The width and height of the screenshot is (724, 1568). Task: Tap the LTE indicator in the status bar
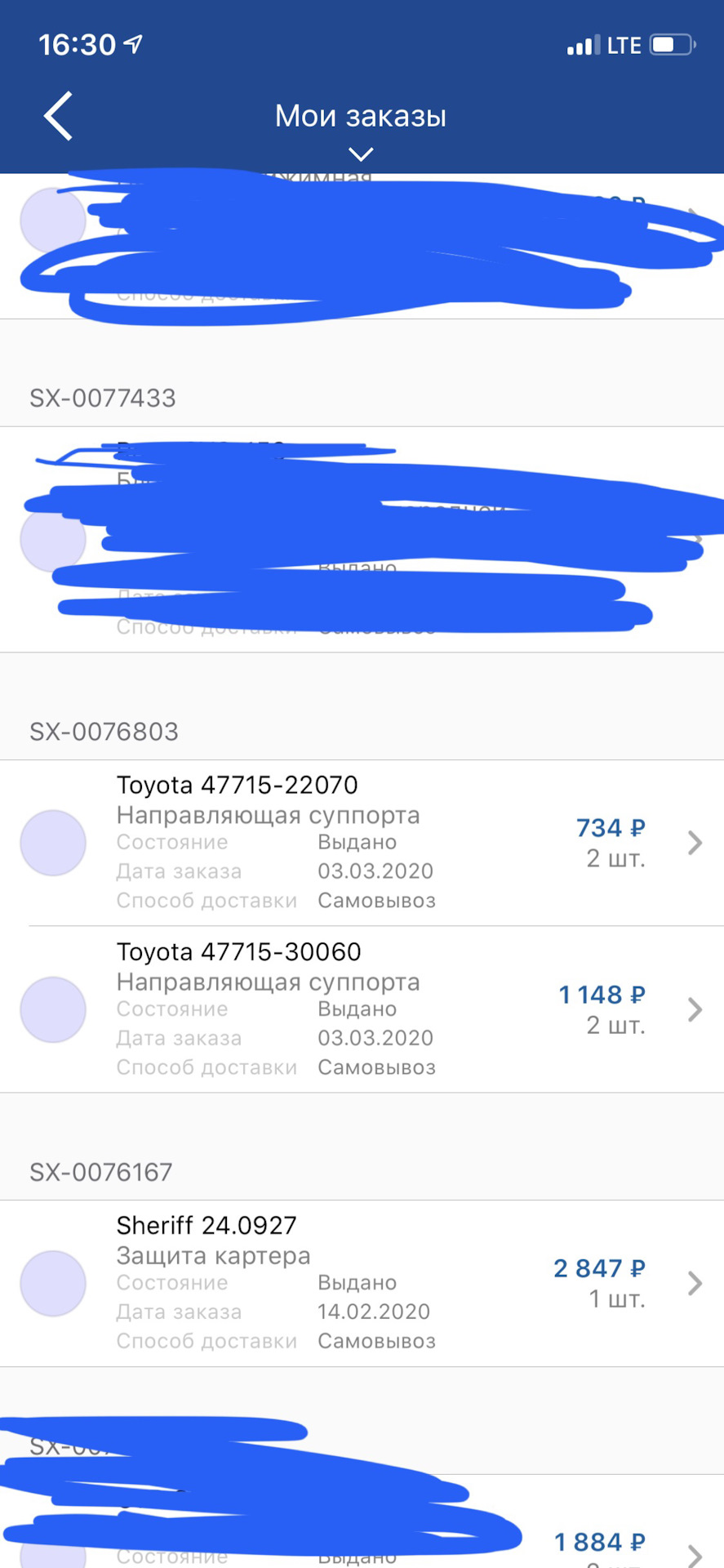pyautogui.click(x=624, y=45)
